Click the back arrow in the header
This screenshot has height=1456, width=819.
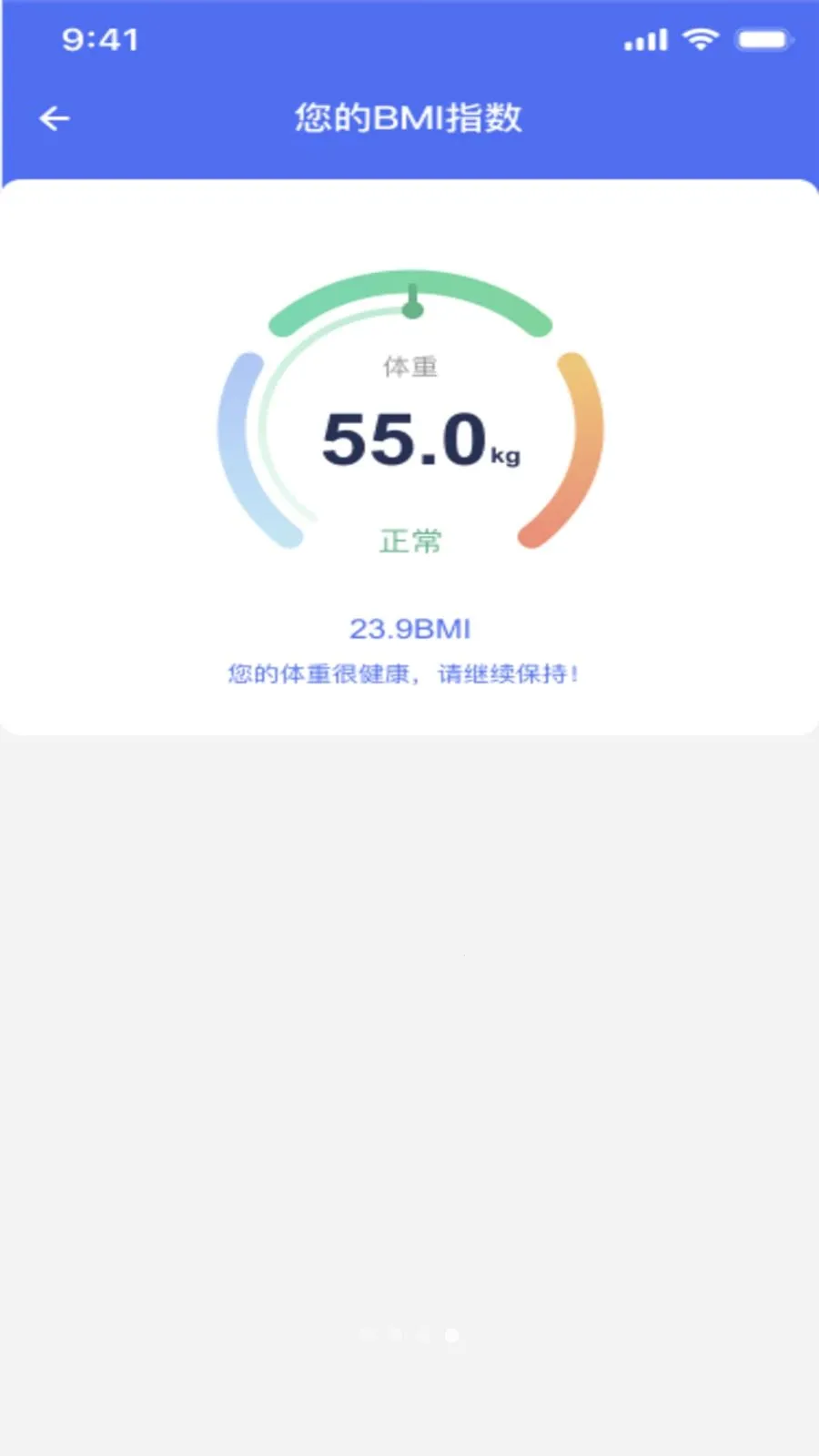(x=54, y=116)
